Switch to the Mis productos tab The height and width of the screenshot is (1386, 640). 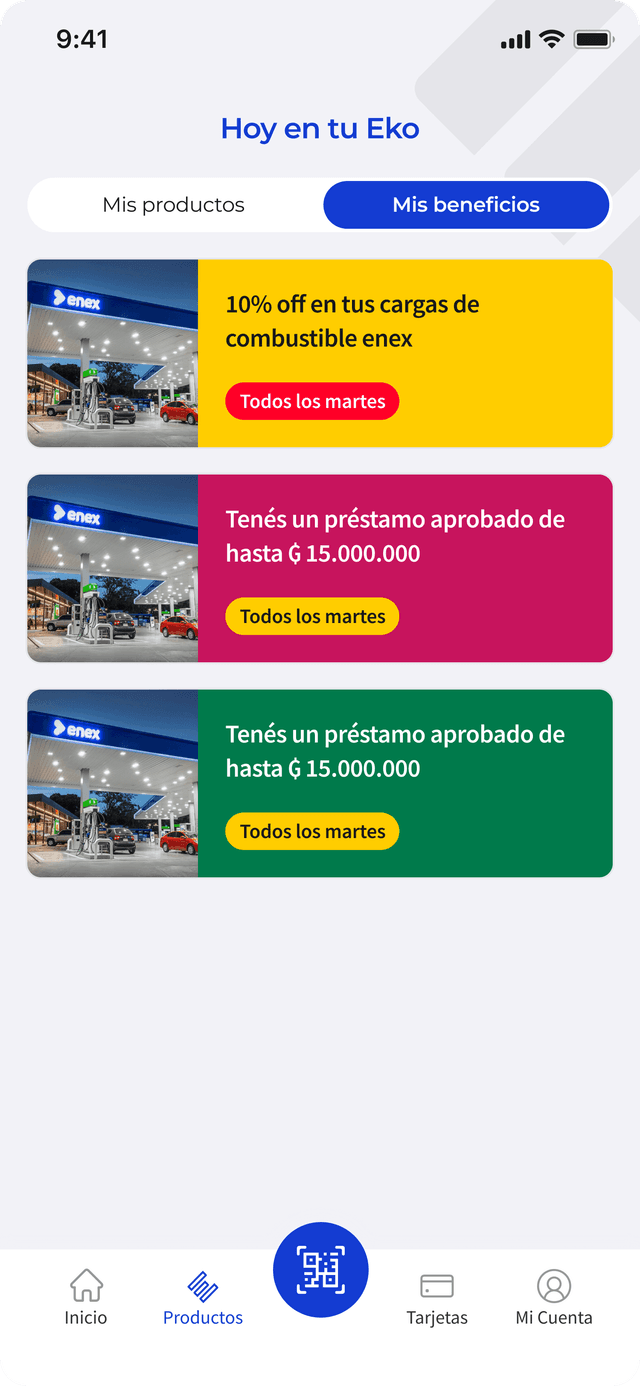point(174,205)
